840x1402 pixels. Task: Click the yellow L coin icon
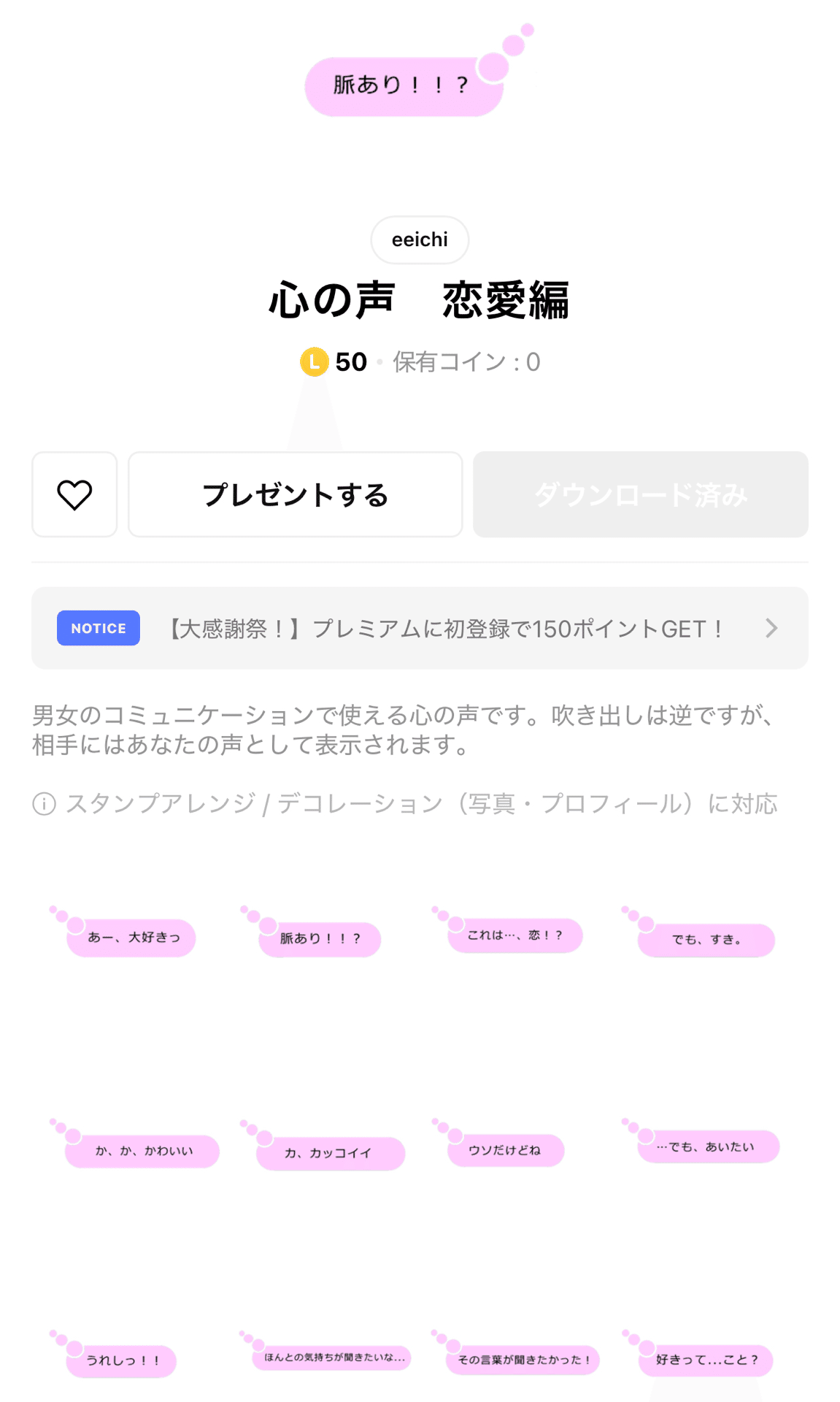(x=314, y=361)
